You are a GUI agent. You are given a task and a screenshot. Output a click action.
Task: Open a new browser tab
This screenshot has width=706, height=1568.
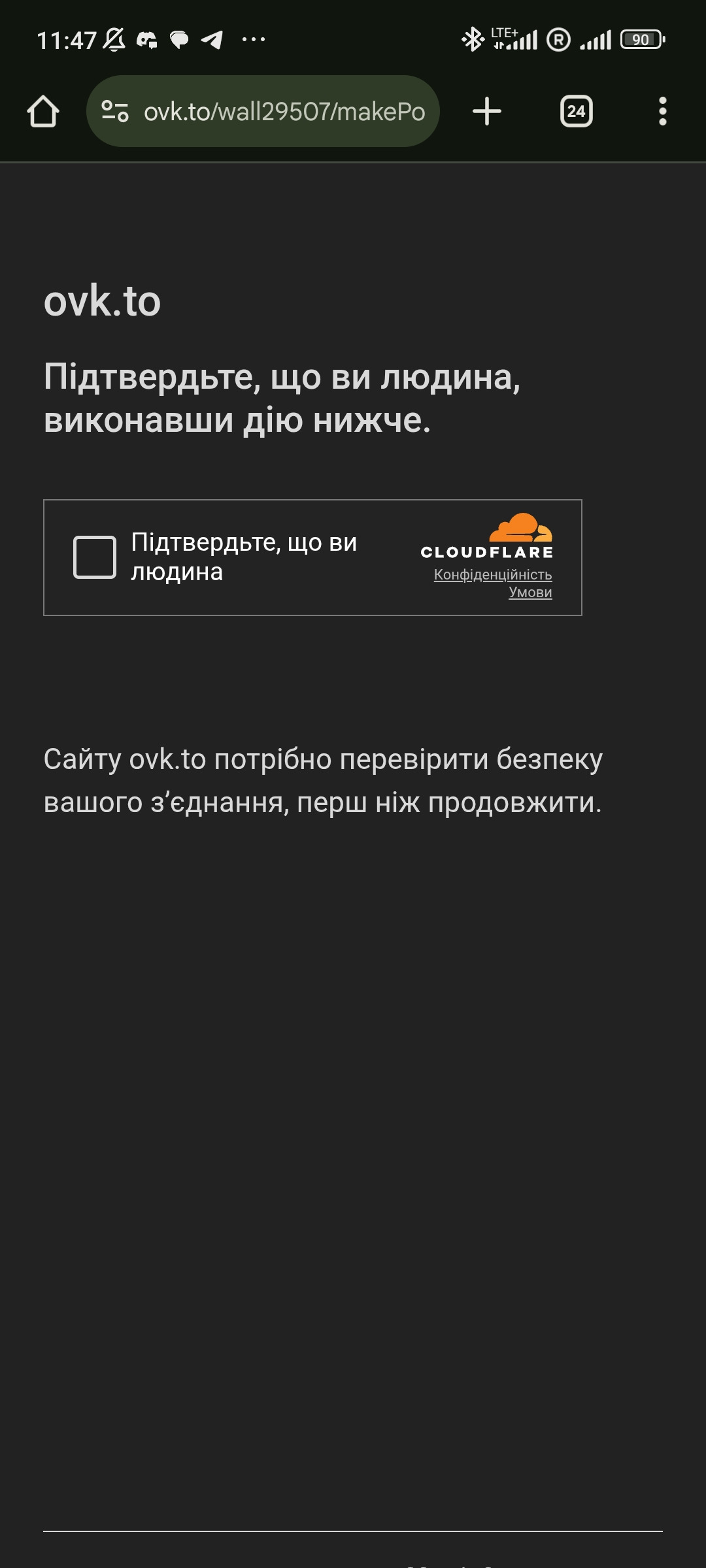click(487, 111)
